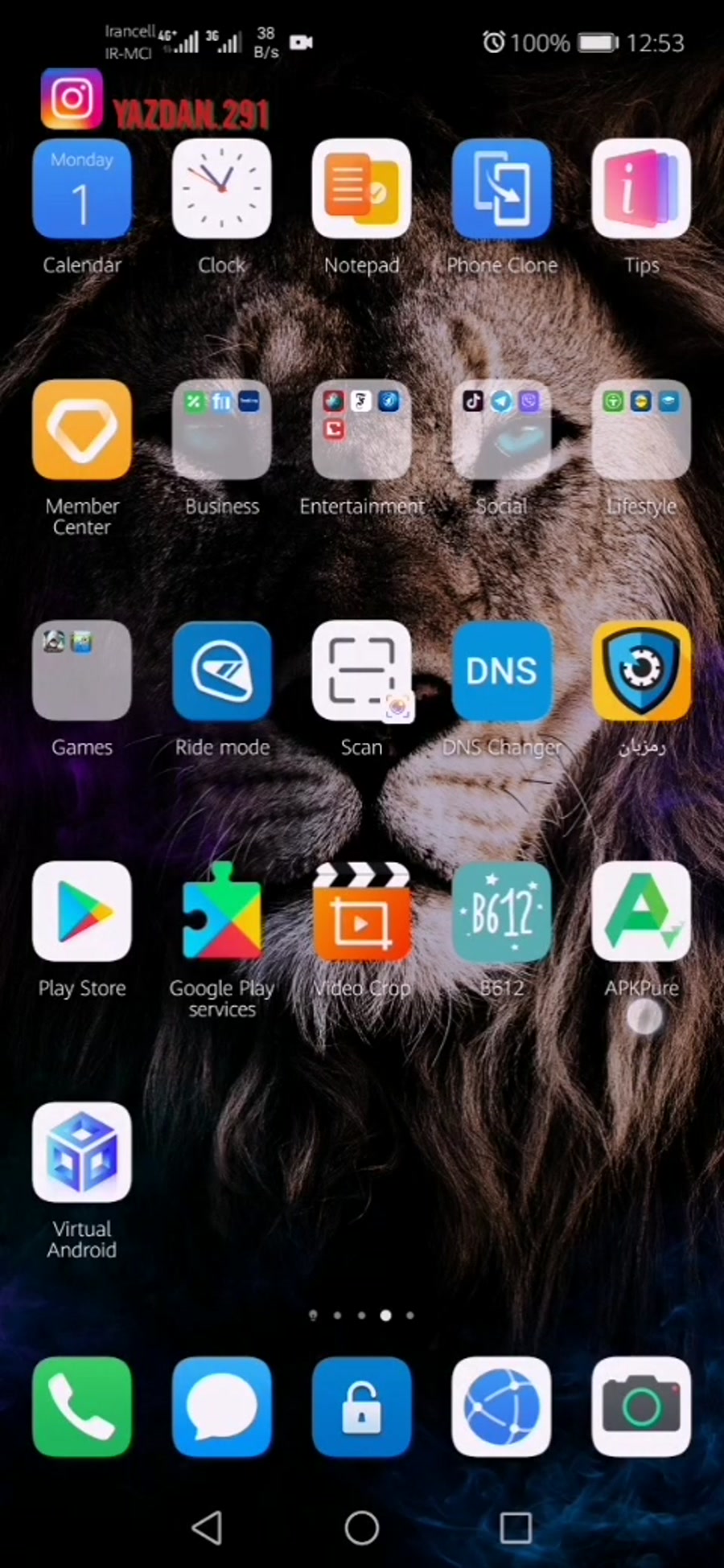Image resolution: width=724 pixels, height=1568 pixels.
Task: Launch the B612 camera app
Action: [x=501, y=911]
